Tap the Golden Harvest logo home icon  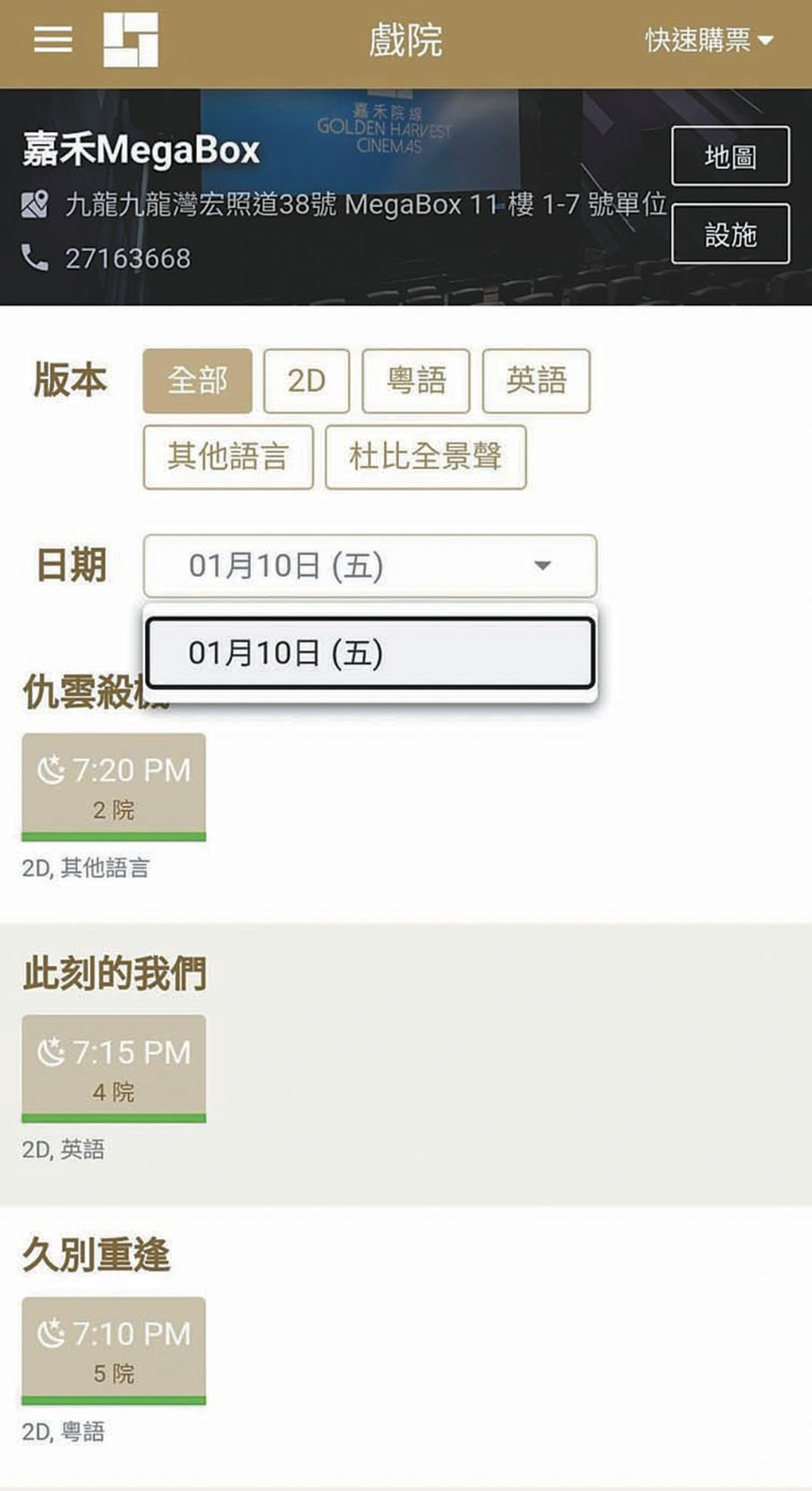point(131,40)
